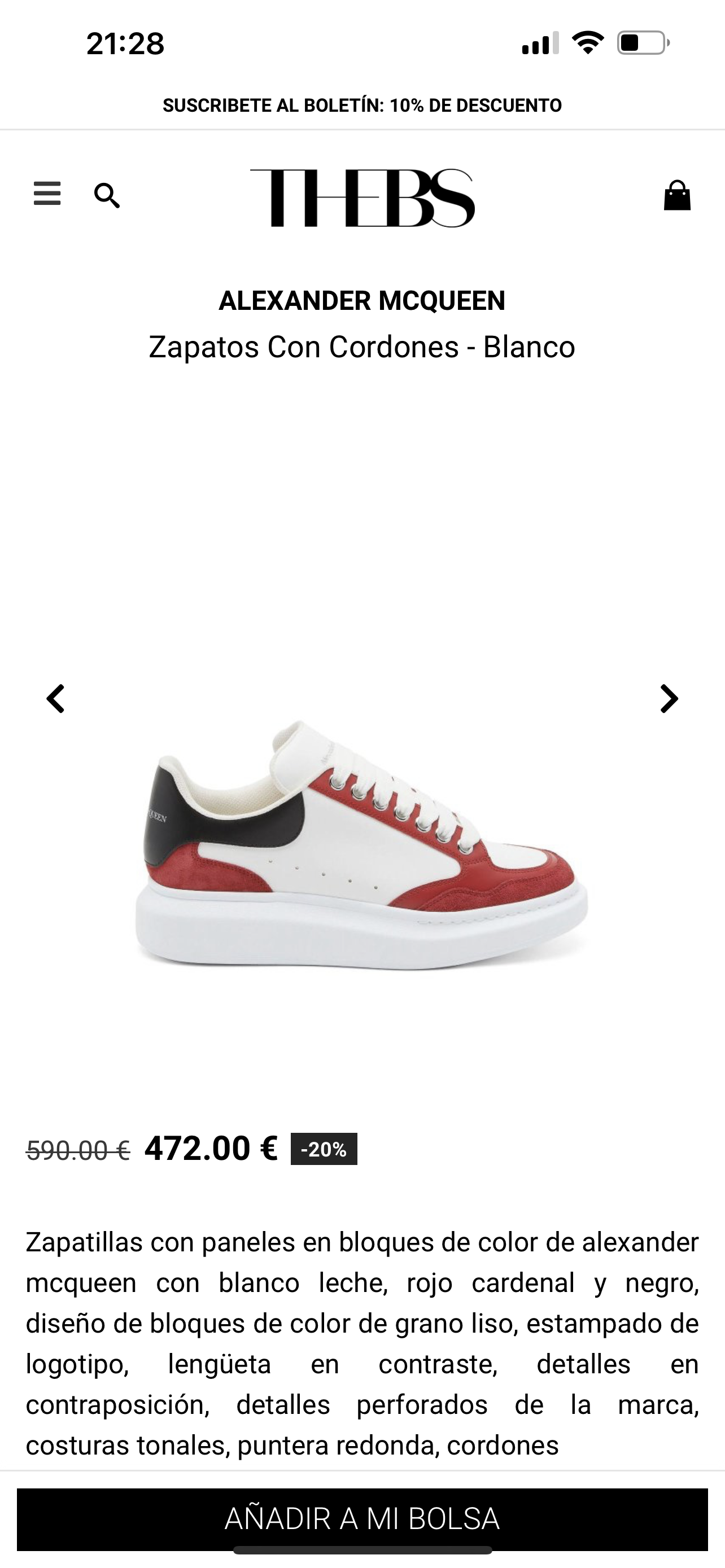Open the sneaker product photo
The image size is (725, 1568).
coord(362,846)
